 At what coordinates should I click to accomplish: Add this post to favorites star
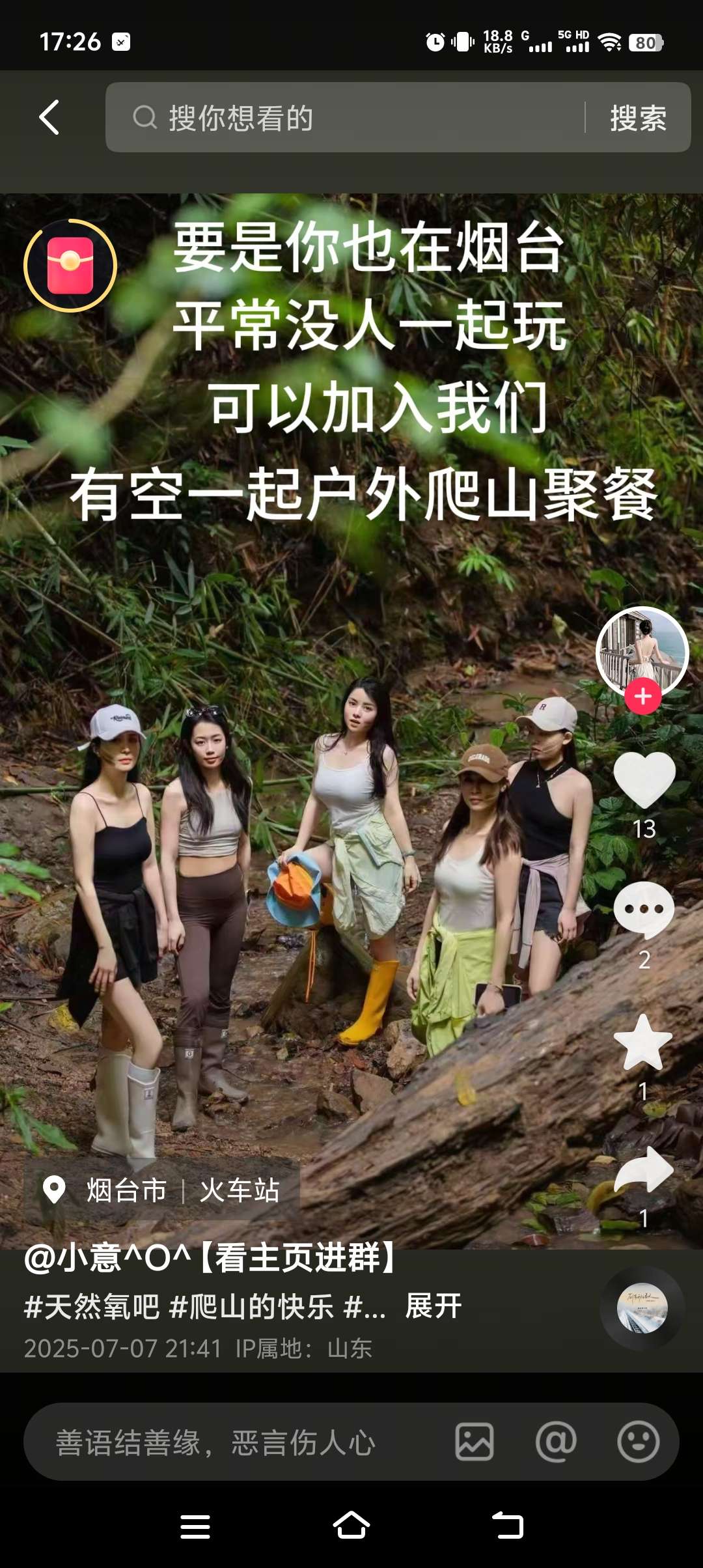click(643, 1043)
